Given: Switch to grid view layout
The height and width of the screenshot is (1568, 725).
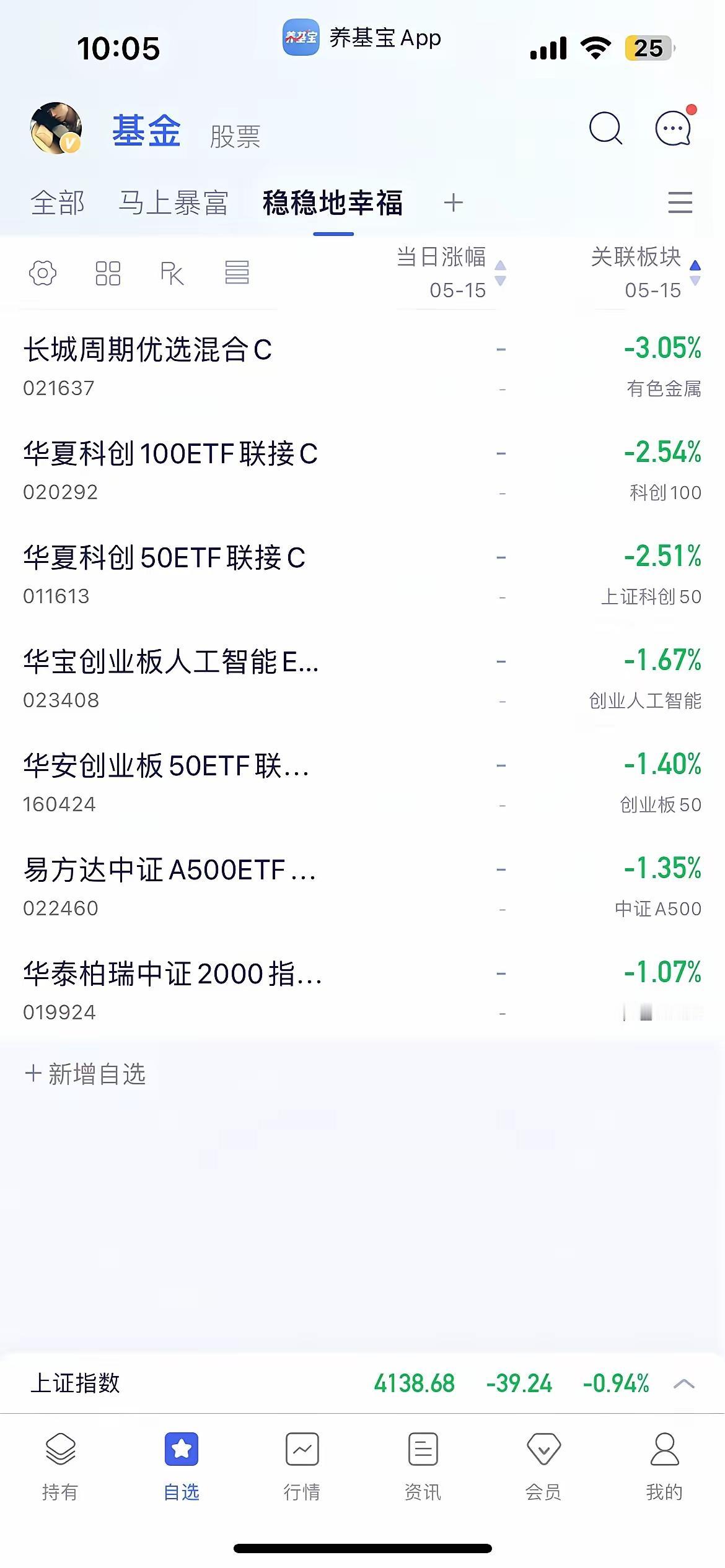Looking at the screenshot, I should pyautogui.click(x=108, y=273).
